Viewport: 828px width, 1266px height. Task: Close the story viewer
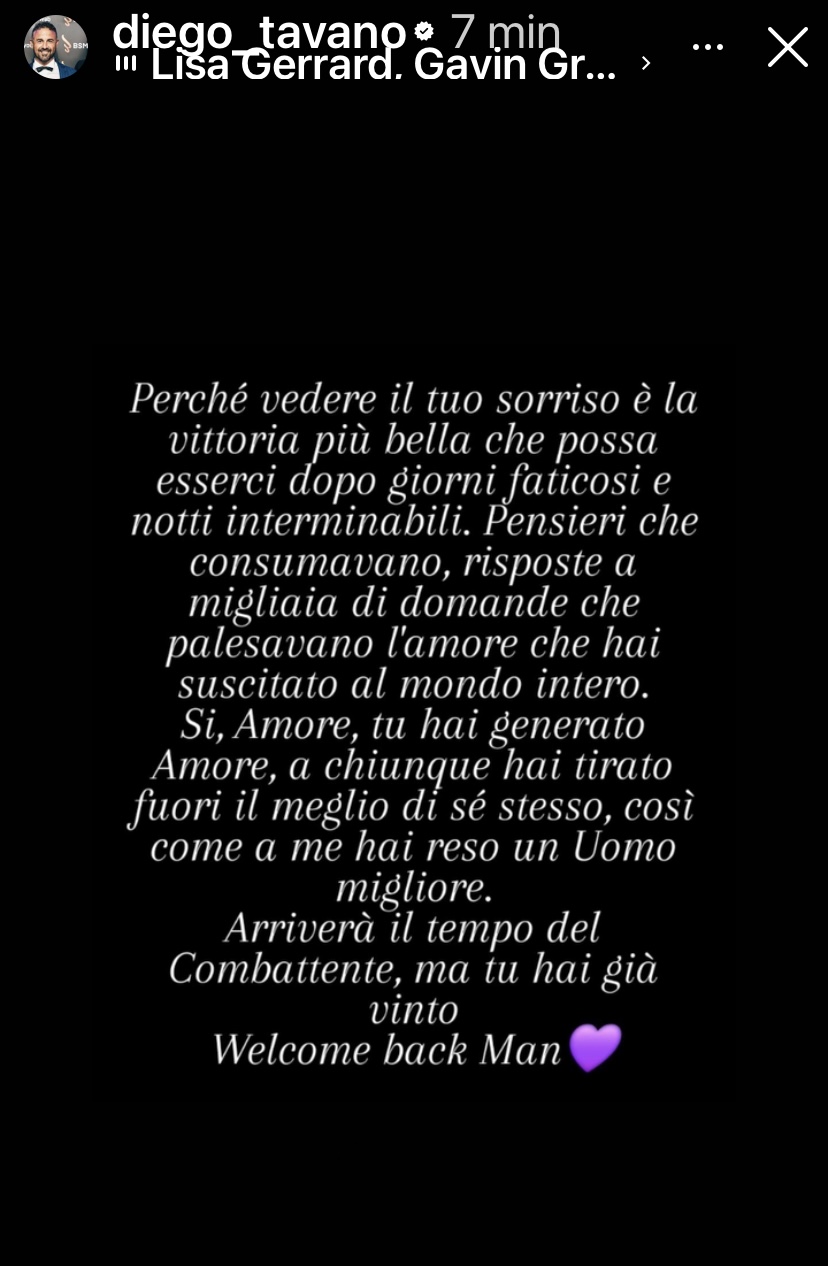tap(787, 47)
